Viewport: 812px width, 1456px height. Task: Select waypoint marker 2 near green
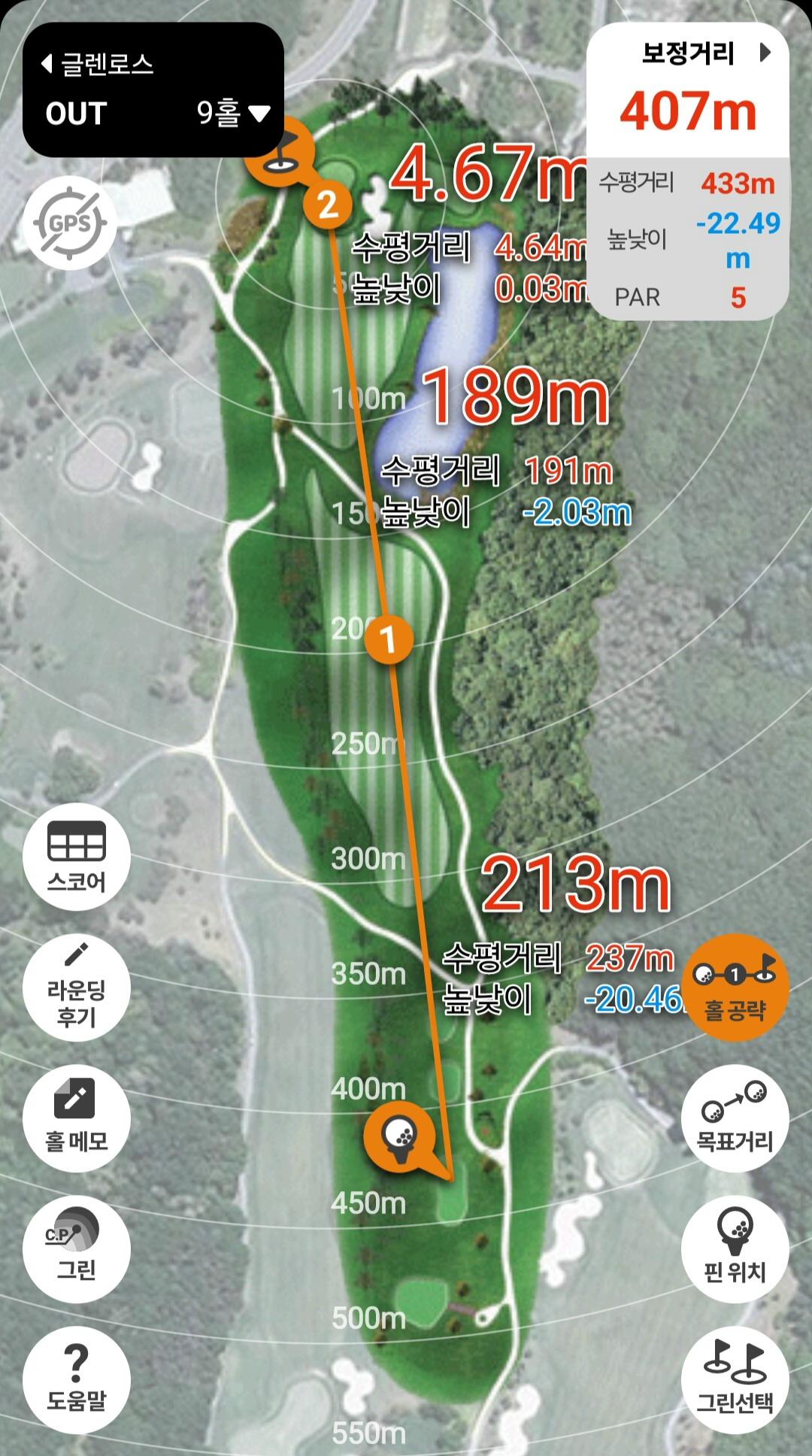coord(328,204)
